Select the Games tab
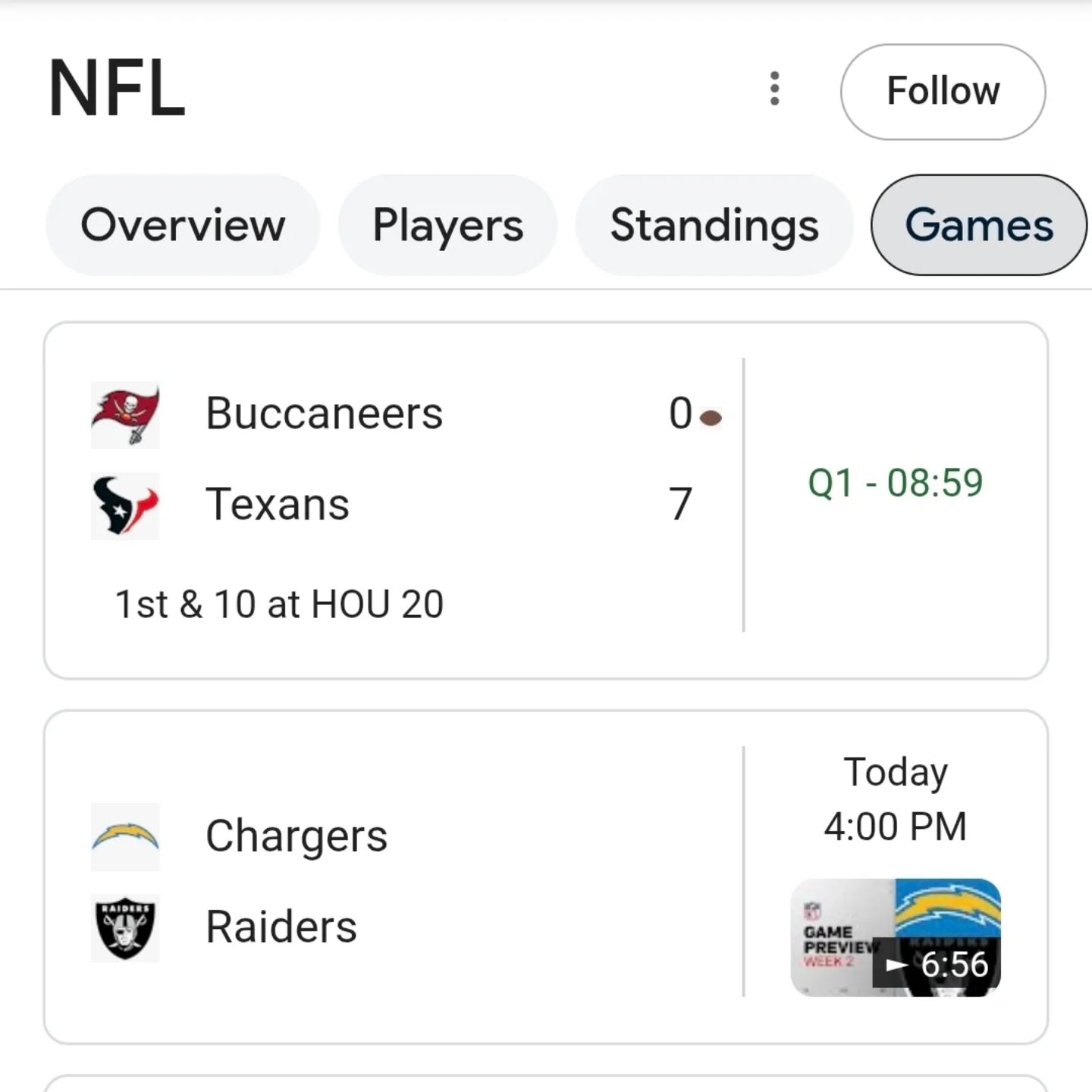This screenshot has width=1092, height=1092. click(x=978, y=225)
